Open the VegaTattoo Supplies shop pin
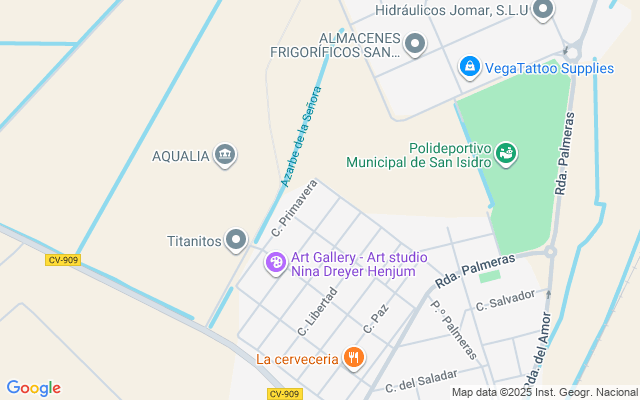This screenshot has height=400, width=640. coord(469,67)
